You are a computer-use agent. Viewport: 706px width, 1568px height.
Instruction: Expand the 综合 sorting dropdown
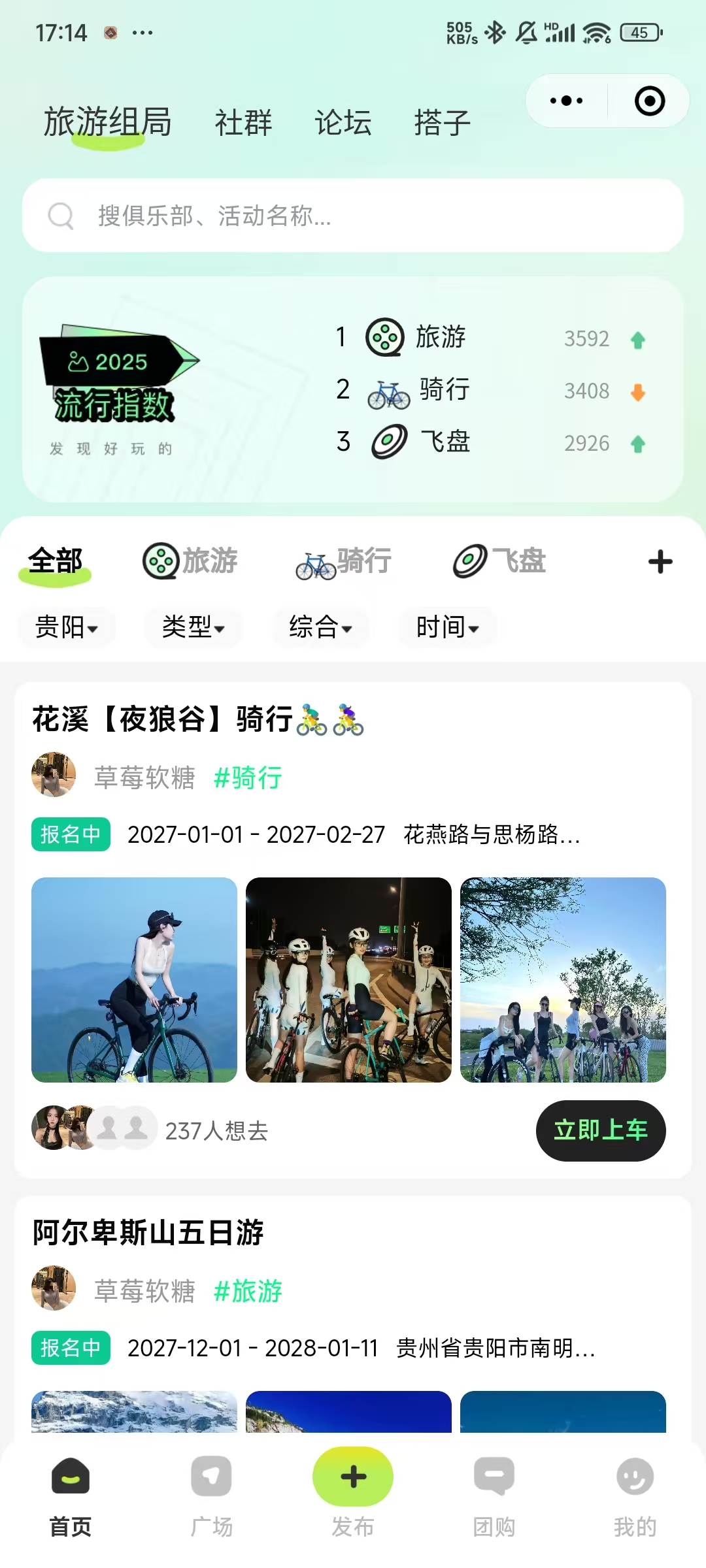320,627
